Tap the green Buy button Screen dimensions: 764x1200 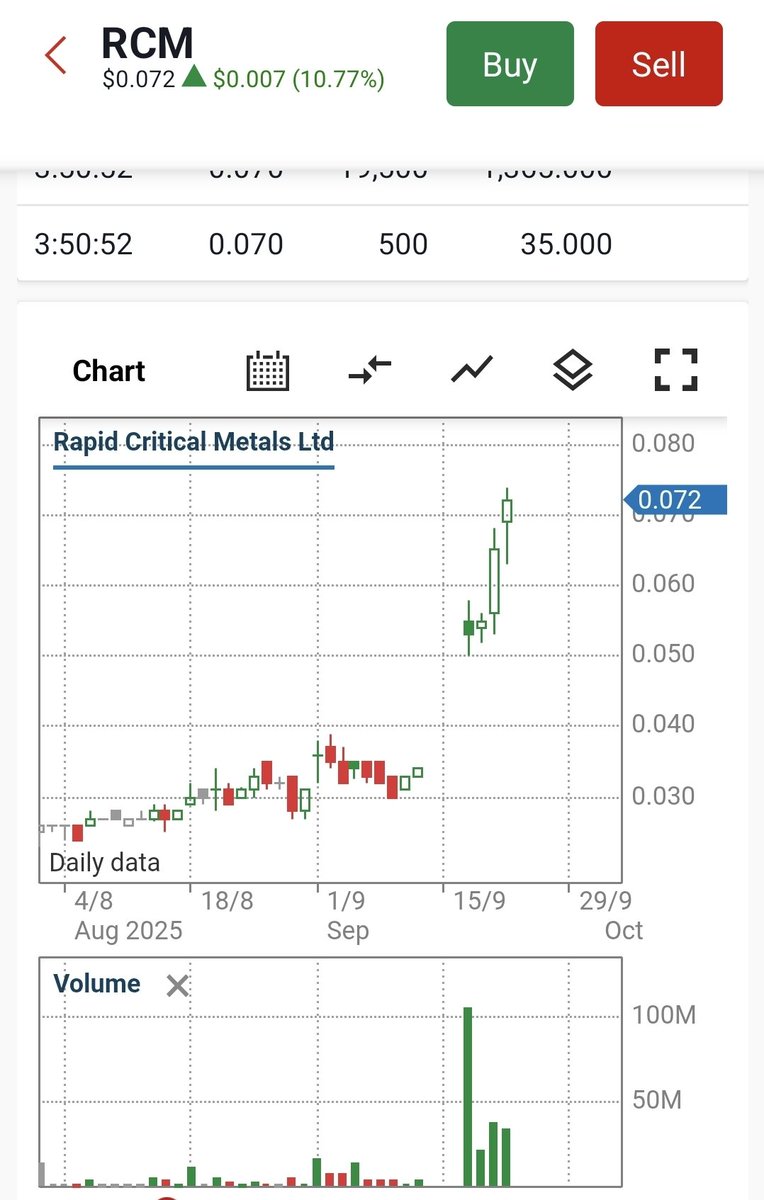510,64
